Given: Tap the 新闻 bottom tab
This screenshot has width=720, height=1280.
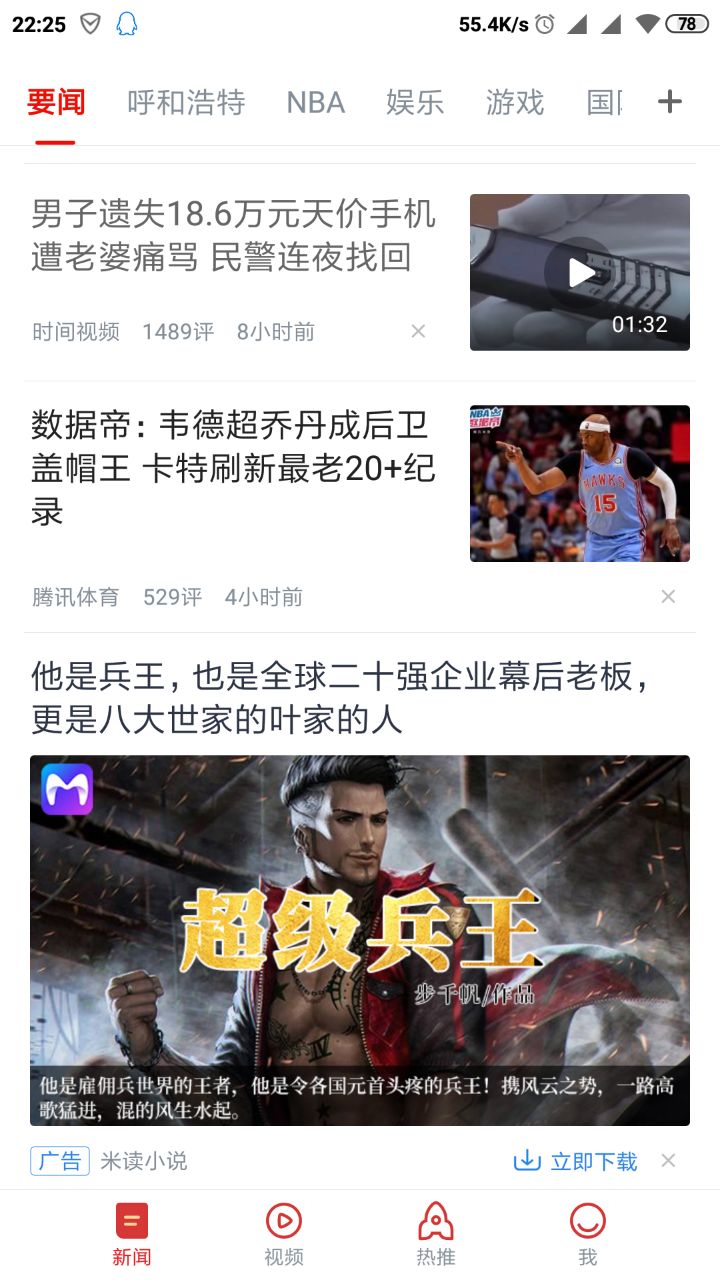Looking at the screenshot, I should (132, 1234).
